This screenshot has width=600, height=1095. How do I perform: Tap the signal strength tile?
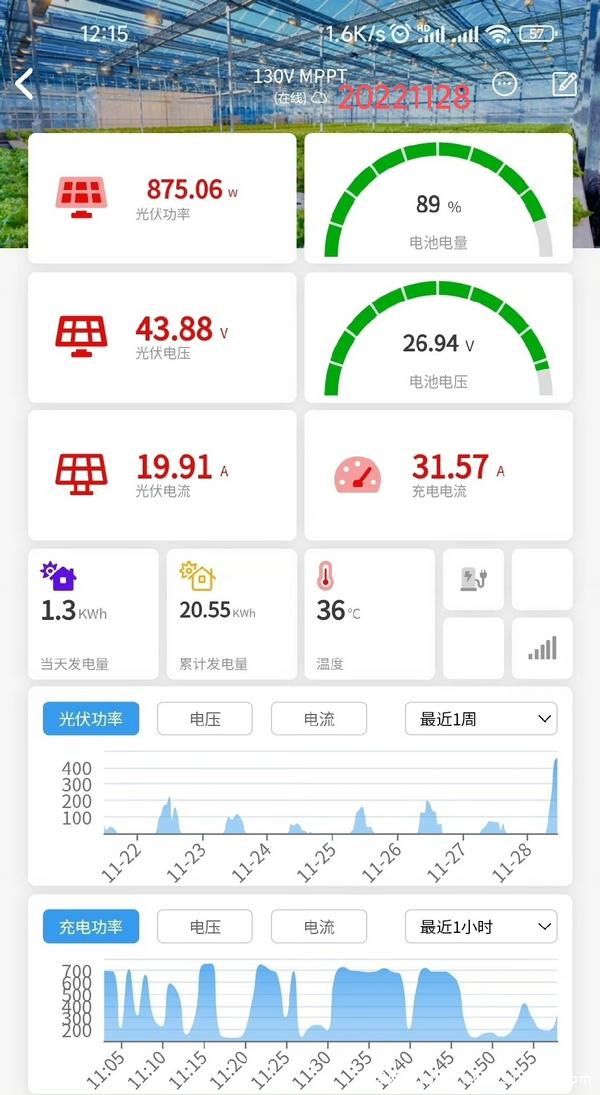542,648
